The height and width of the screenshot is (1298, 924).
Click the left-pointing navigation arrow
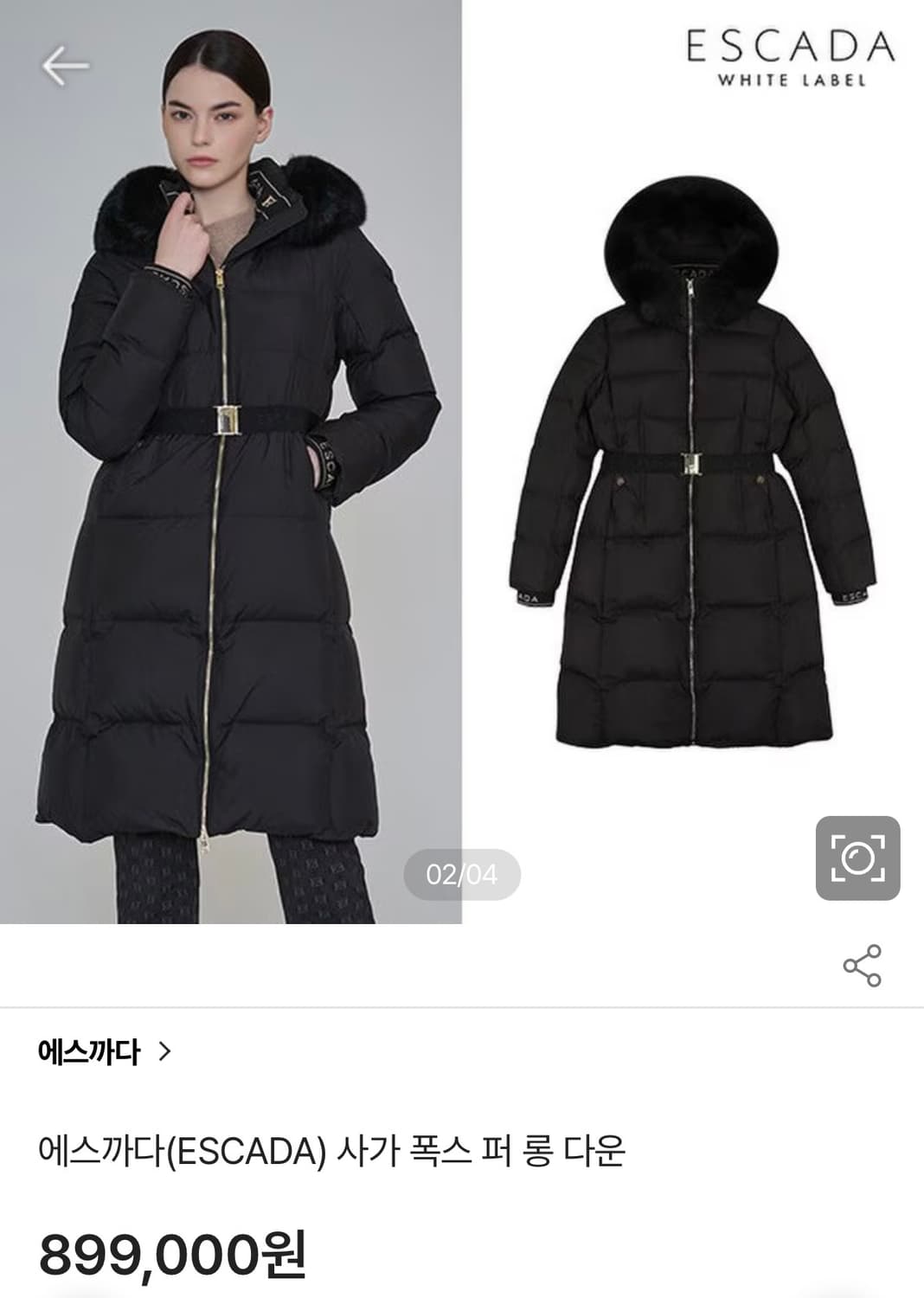65,65
